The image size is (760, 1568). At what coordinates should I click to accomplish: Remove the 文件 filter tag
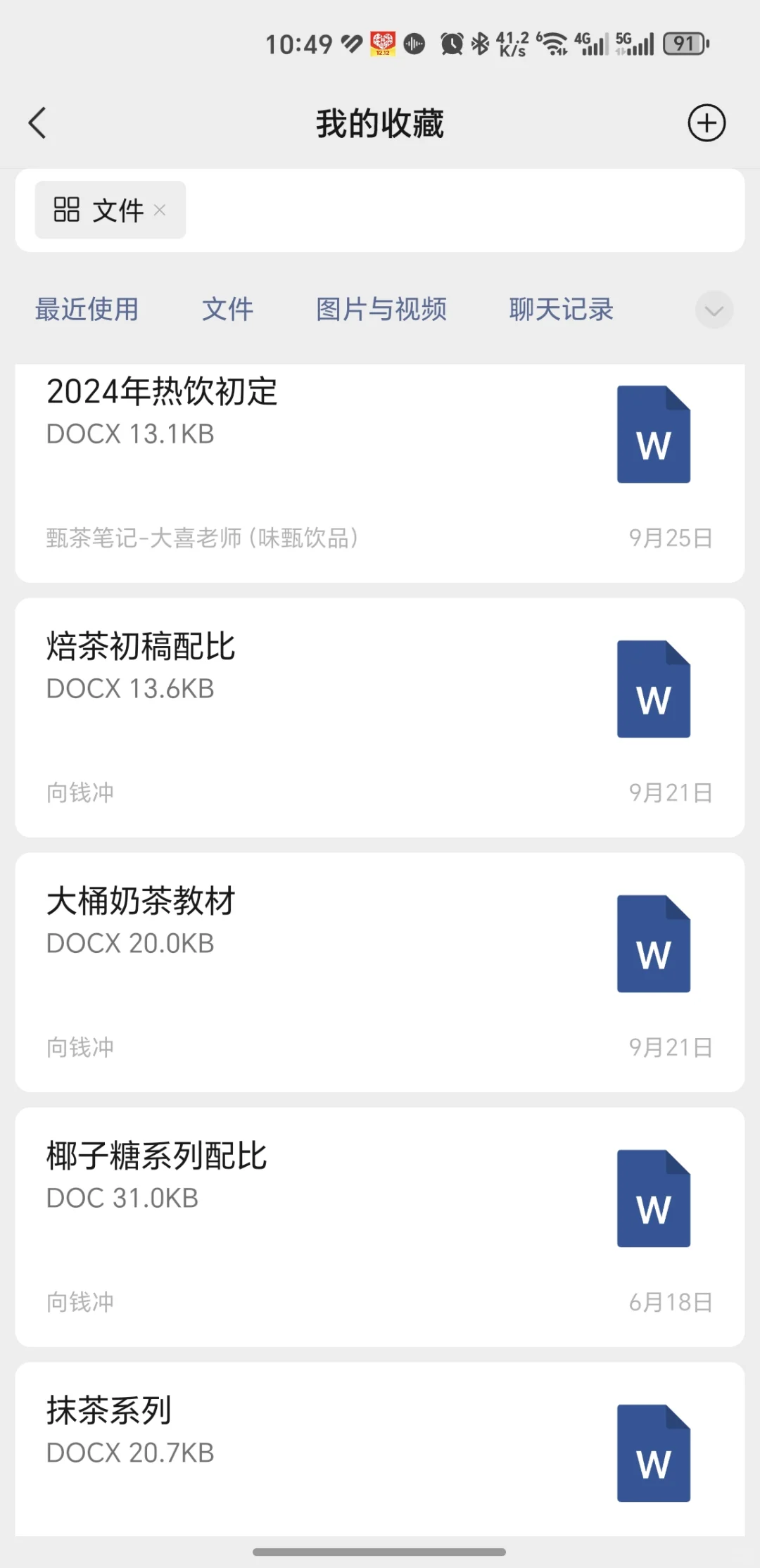(160, 210)
